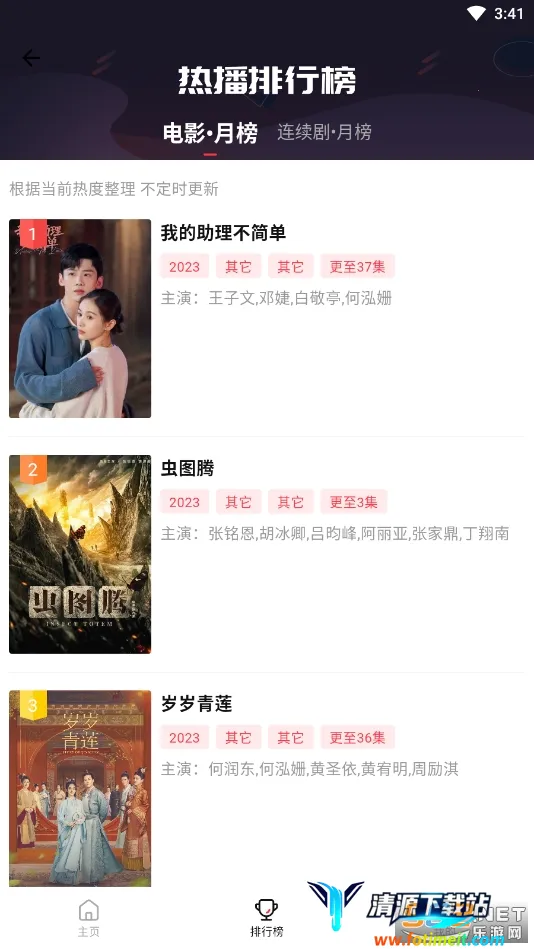Open the 我的助理不简单 poster
The height and width of the screenshot is (949, 534).
(x=80, y=318)
